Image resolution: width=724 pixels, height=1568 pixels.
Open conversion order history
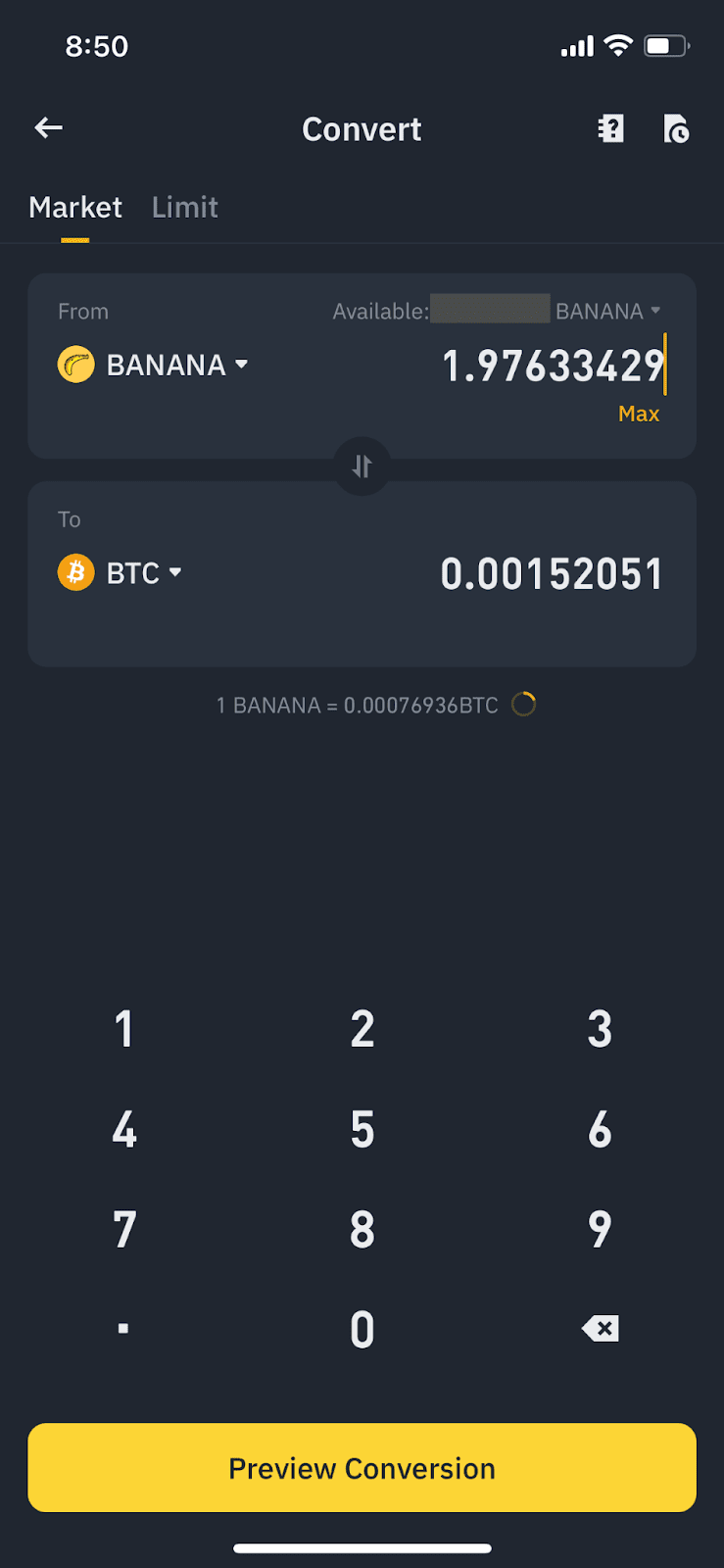pyautogui.click(x=676, y=128)
